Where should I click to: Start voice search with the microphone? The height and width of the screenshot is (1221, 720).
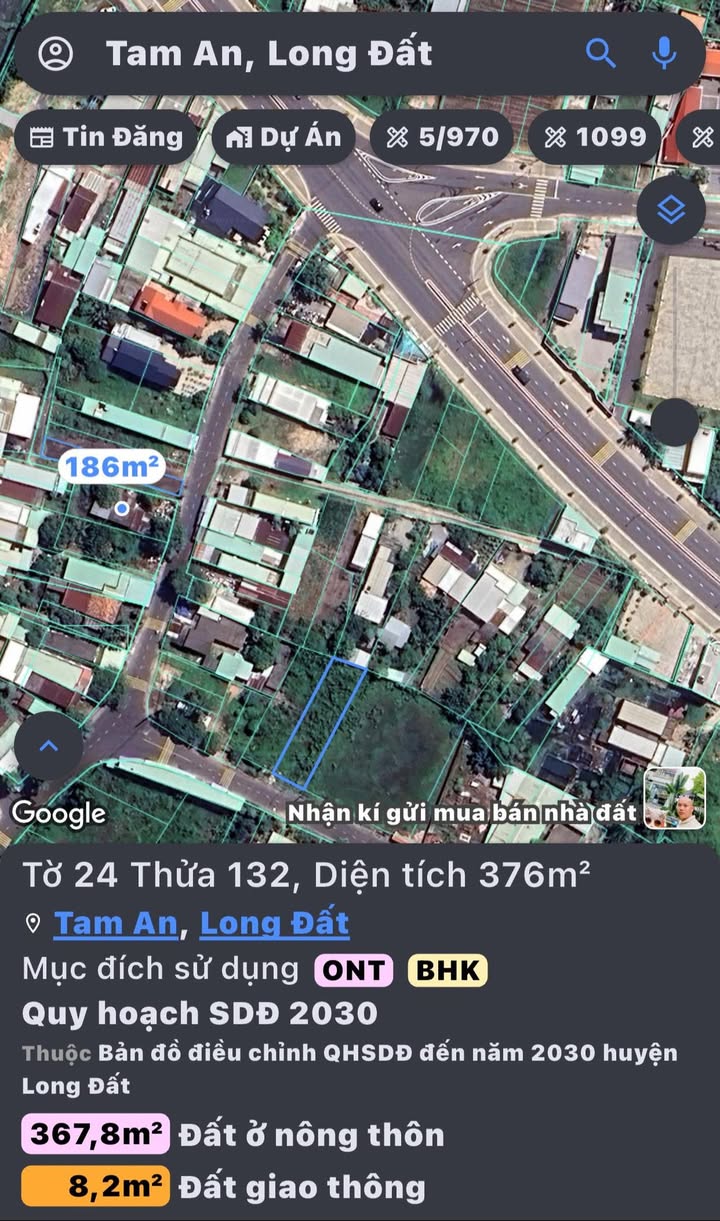pyautogui.click(x=664, y=53)
